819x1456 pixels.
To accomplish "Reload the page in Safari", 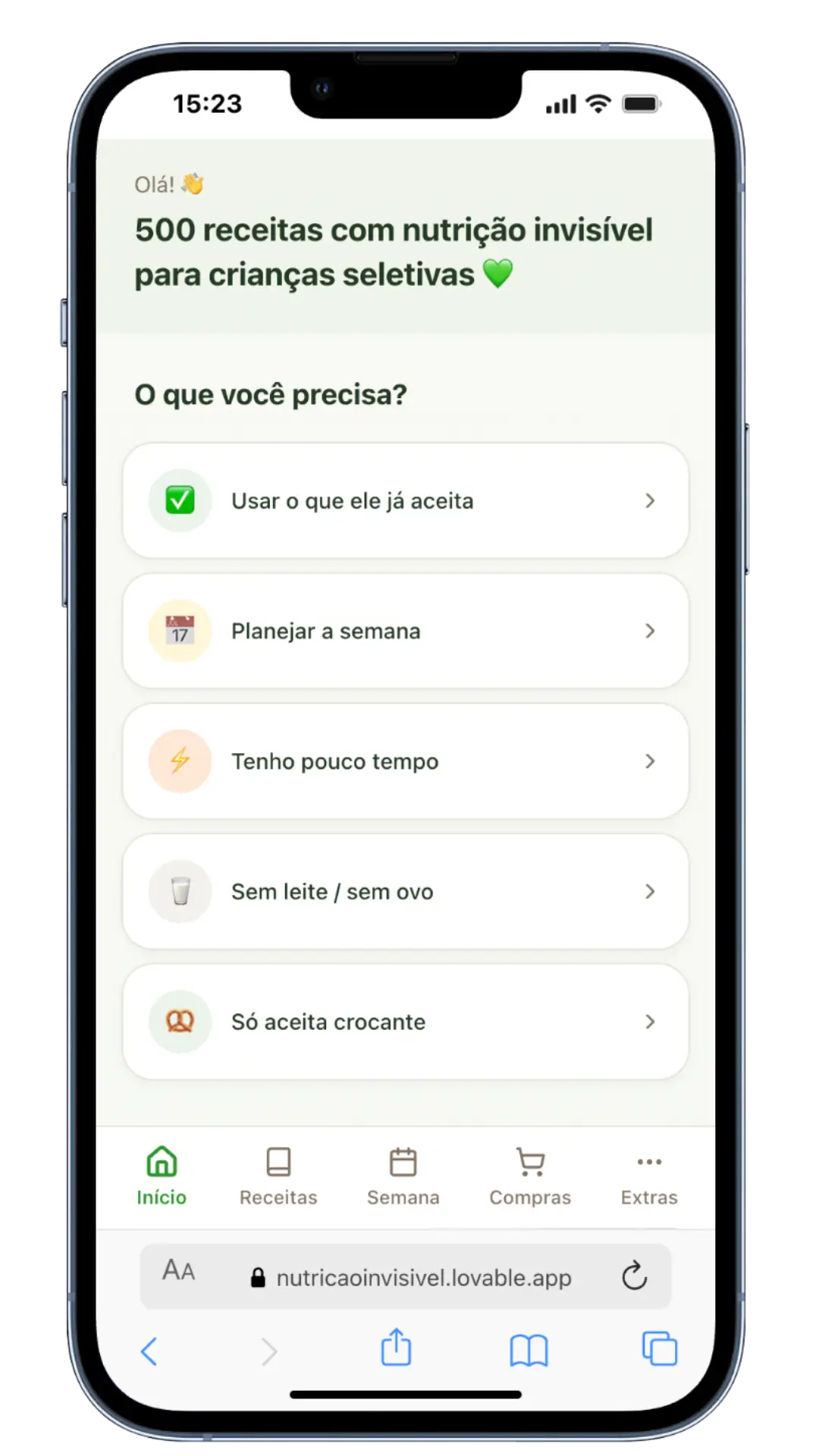I will 635,1277.
